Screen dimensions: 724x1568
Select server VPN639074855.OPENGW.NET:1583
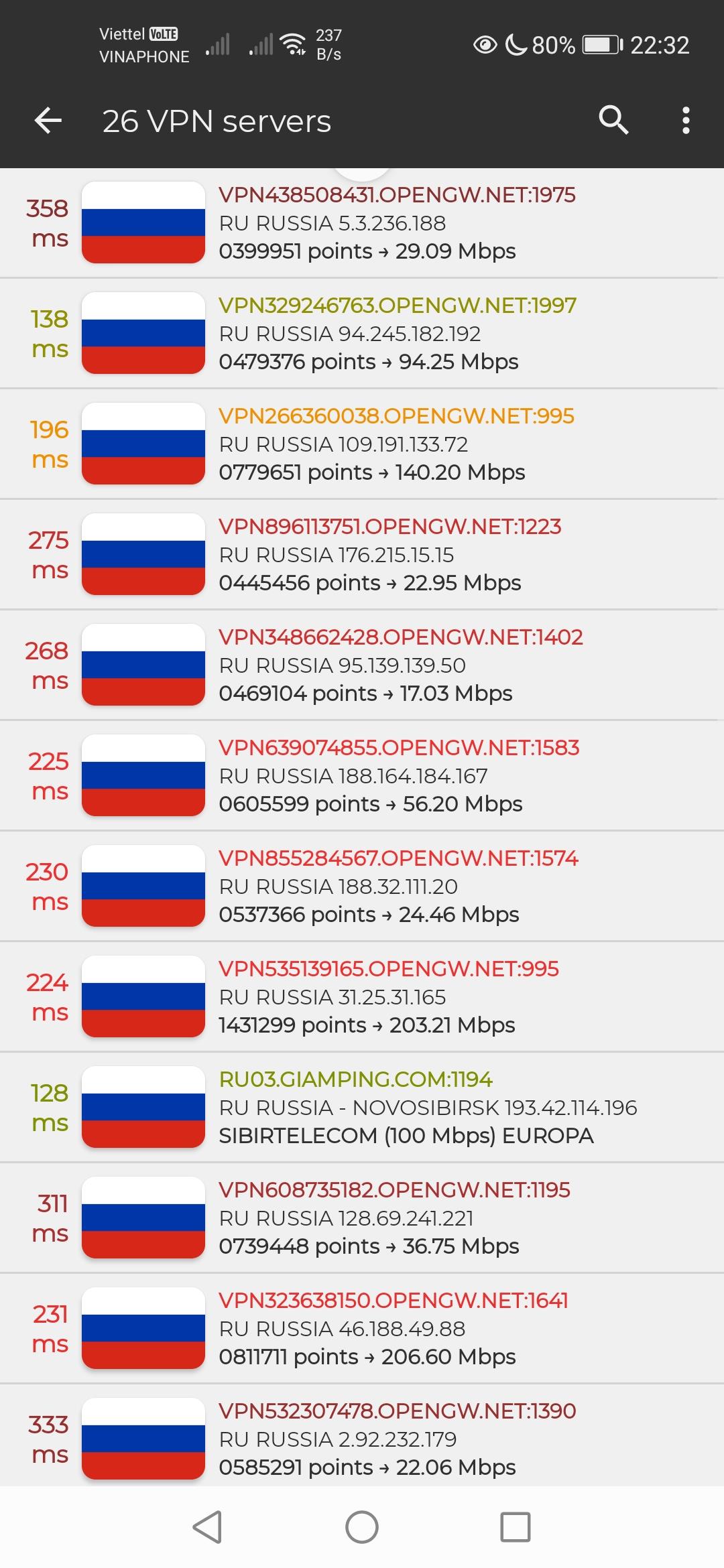pos(362,775)
